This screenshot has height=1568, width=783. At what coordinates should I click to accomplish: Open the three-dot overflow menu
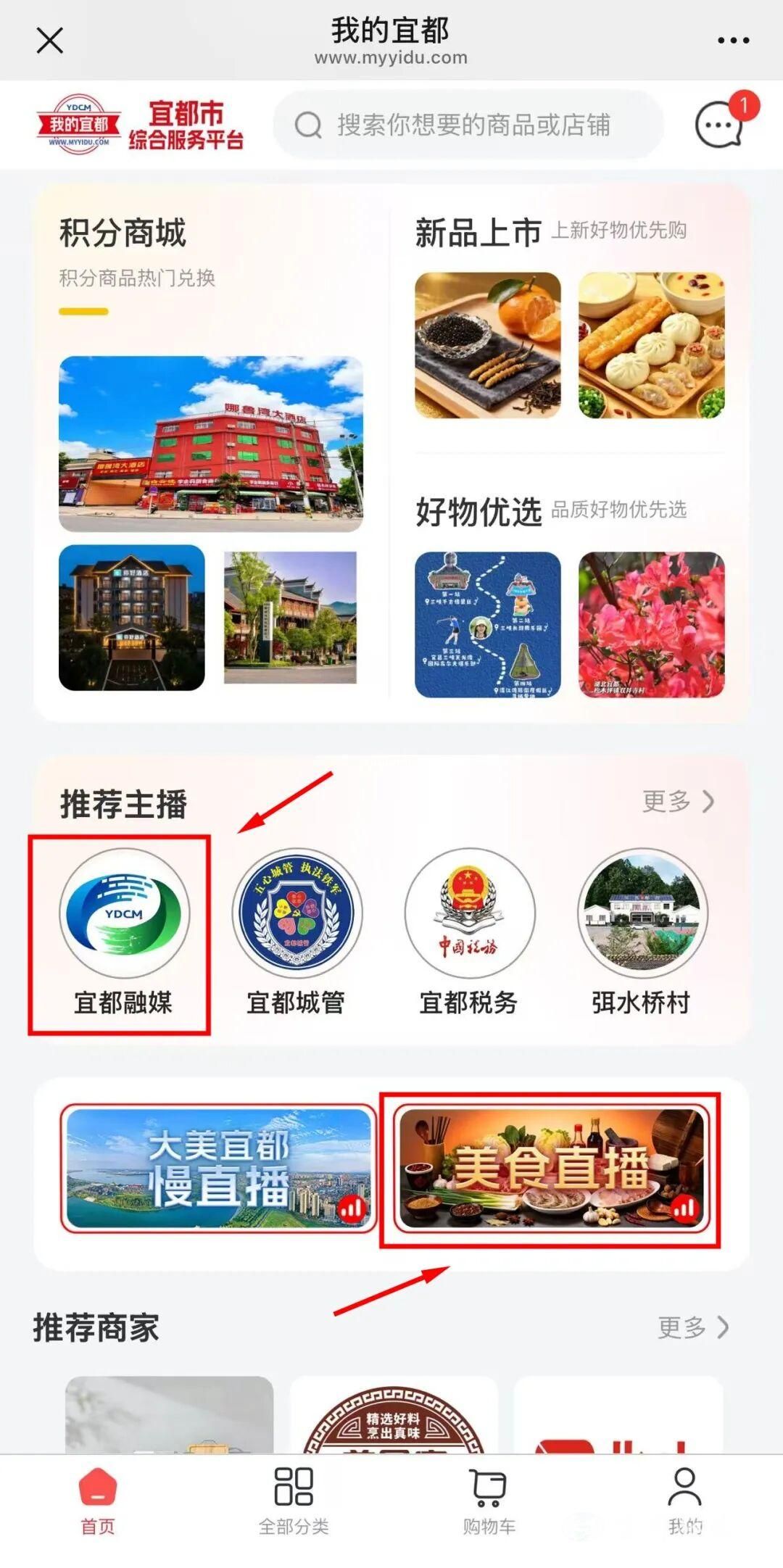pos(733,41)
